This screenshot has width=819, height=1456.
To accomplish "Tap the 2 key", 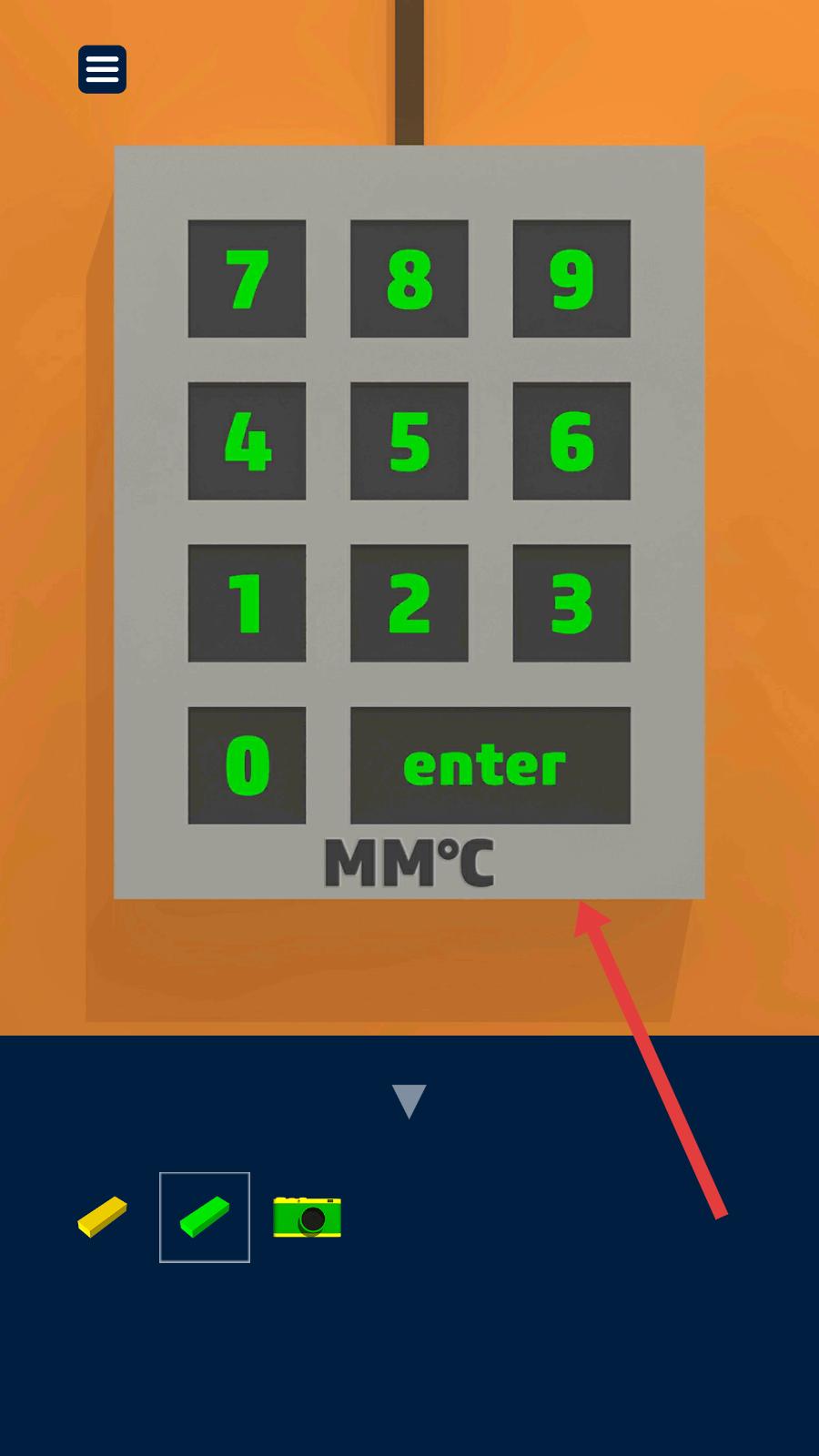I will 409,603.
